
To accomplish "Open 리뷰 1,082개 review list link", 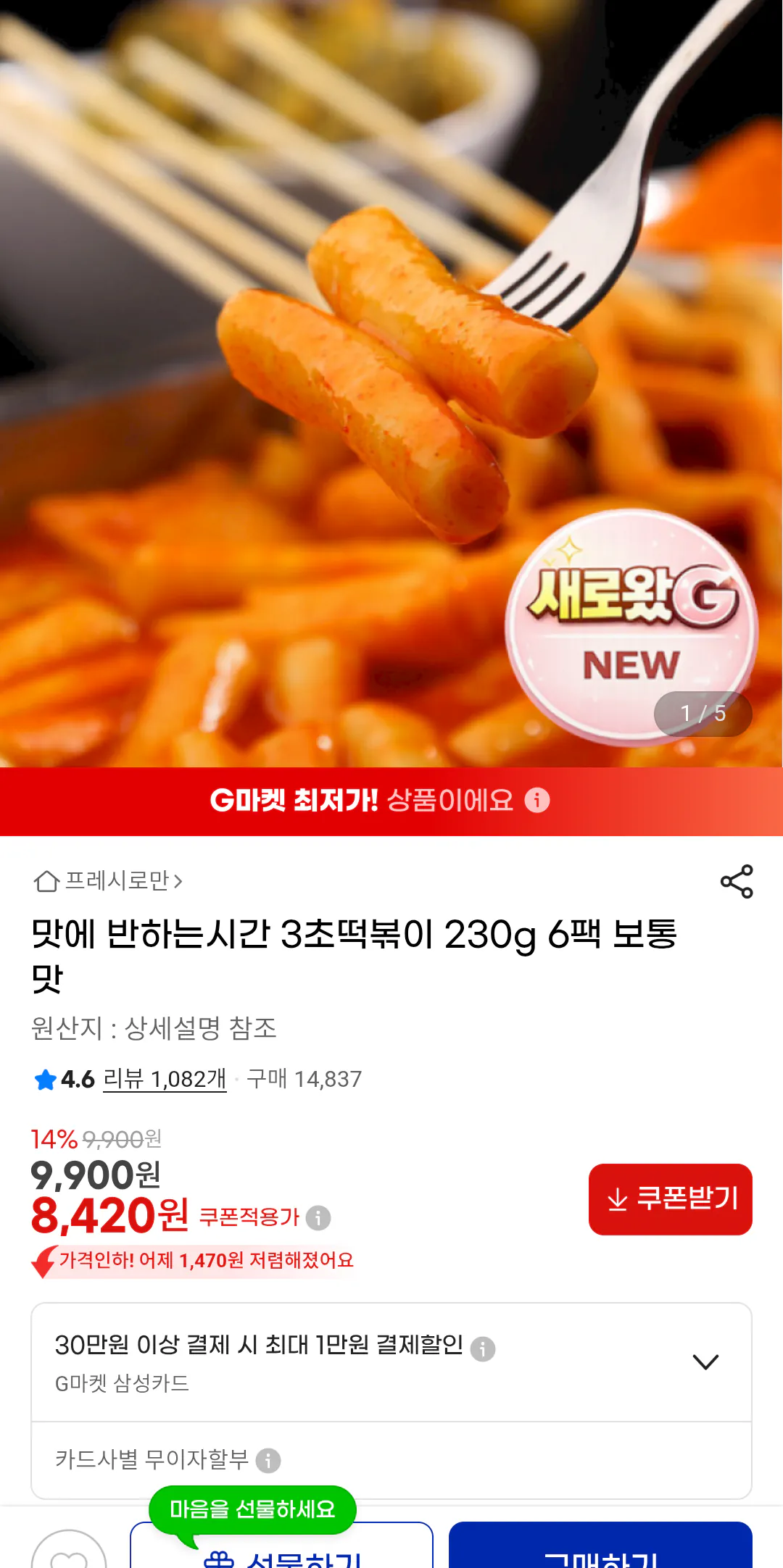I will pyautogui.click(x=164, y=1079).
